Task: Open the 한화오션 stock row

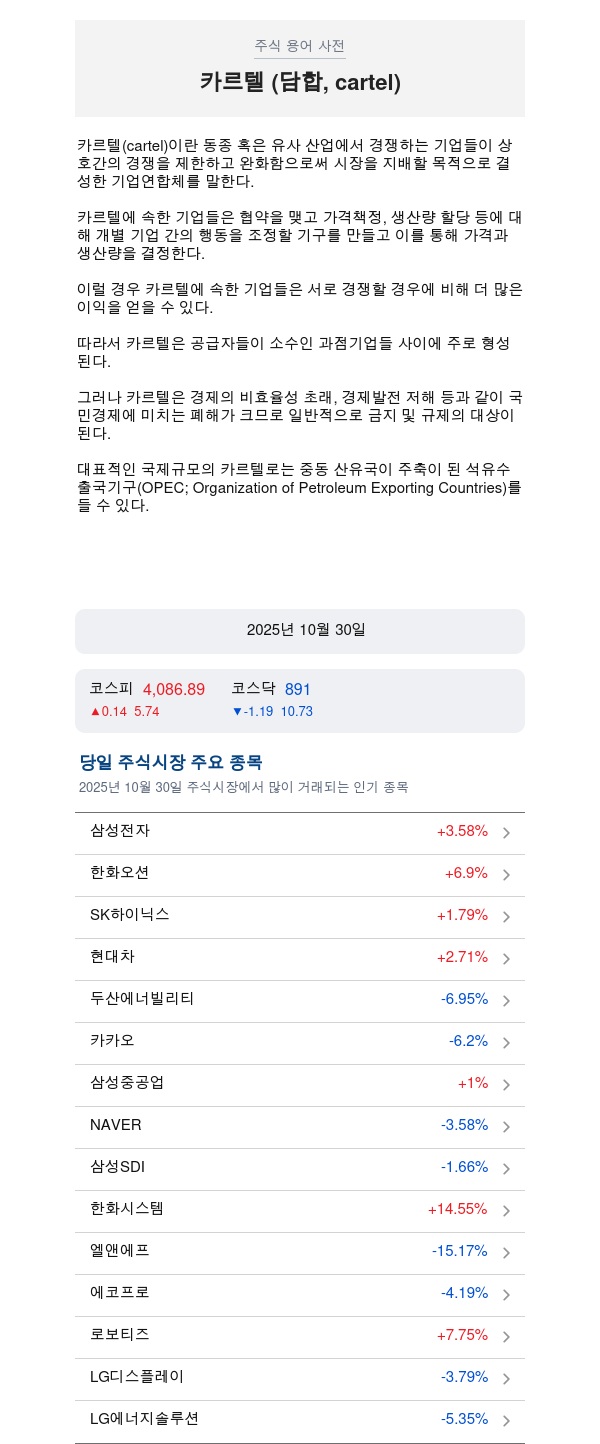Action: 299,874
